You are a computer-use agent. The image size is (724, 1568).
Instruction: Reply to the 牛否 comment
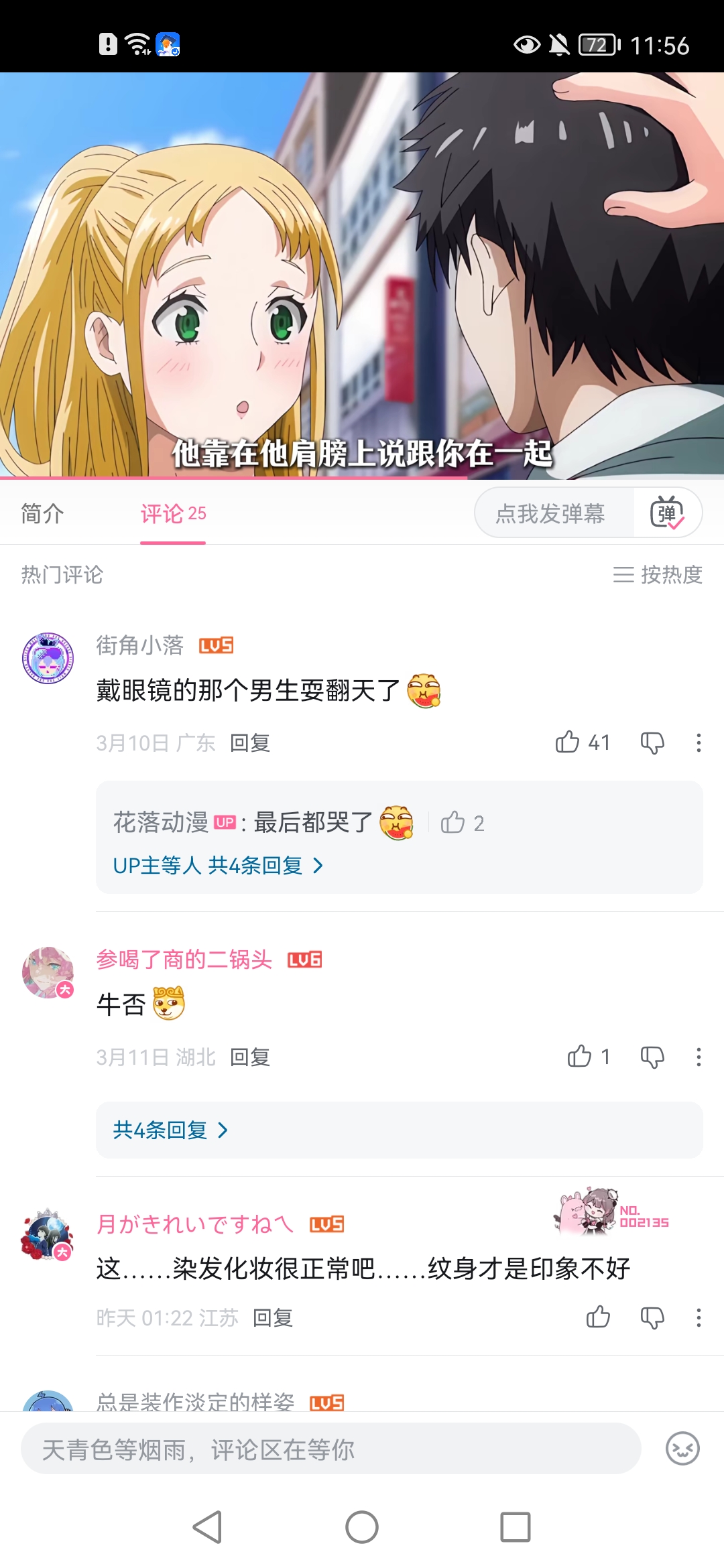pos(250,1057)
